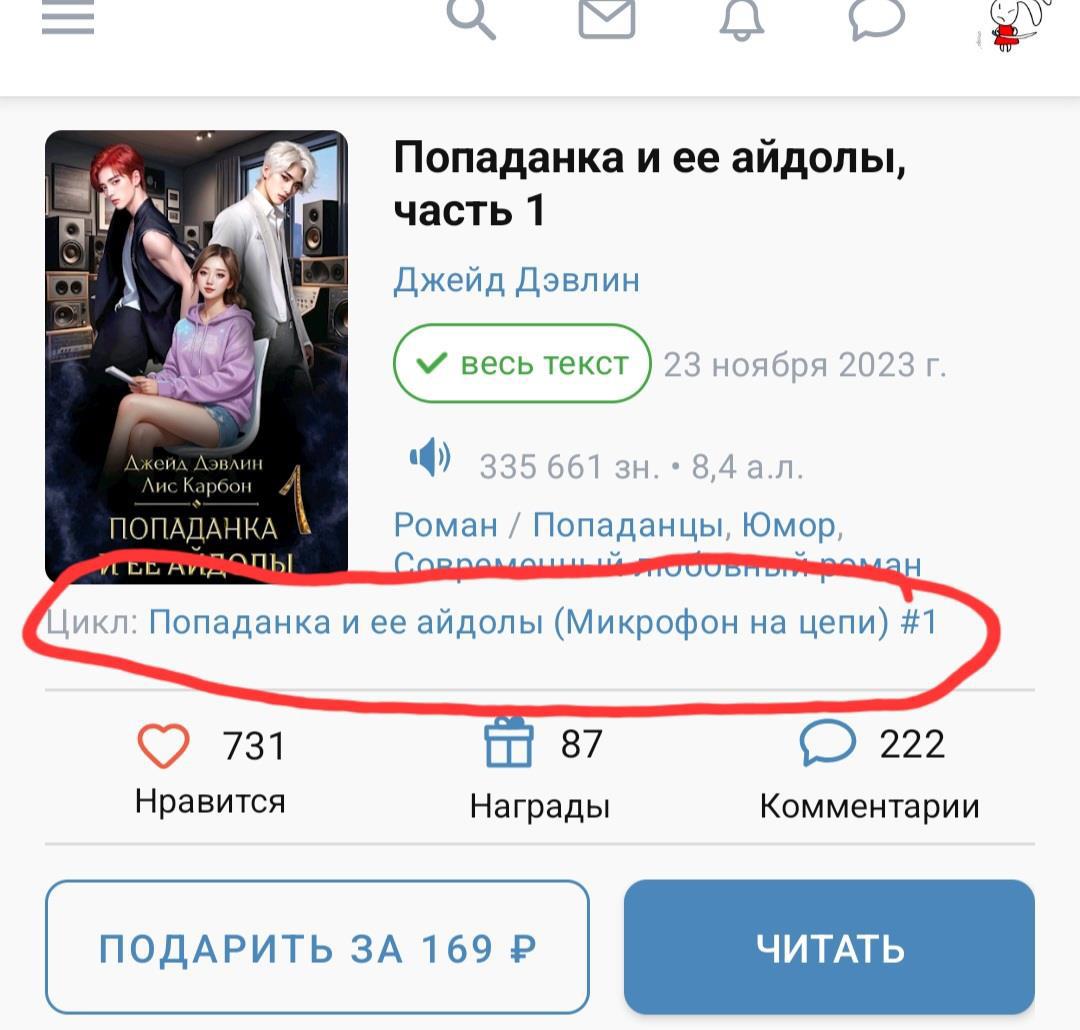The image size is (1080, 1030).
Task: Open the hamburger drawer menu
Action: click(68, 18)
